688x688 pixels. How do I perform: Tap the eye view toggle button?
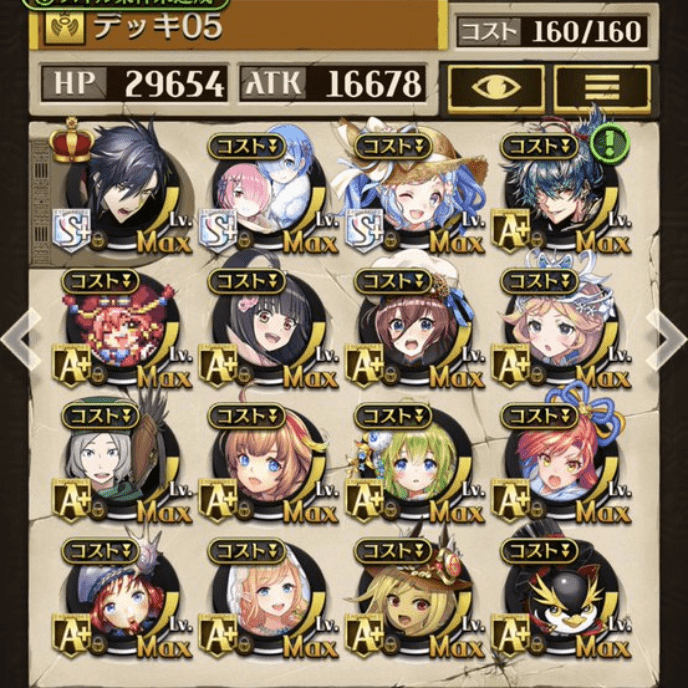click(495, 86)
